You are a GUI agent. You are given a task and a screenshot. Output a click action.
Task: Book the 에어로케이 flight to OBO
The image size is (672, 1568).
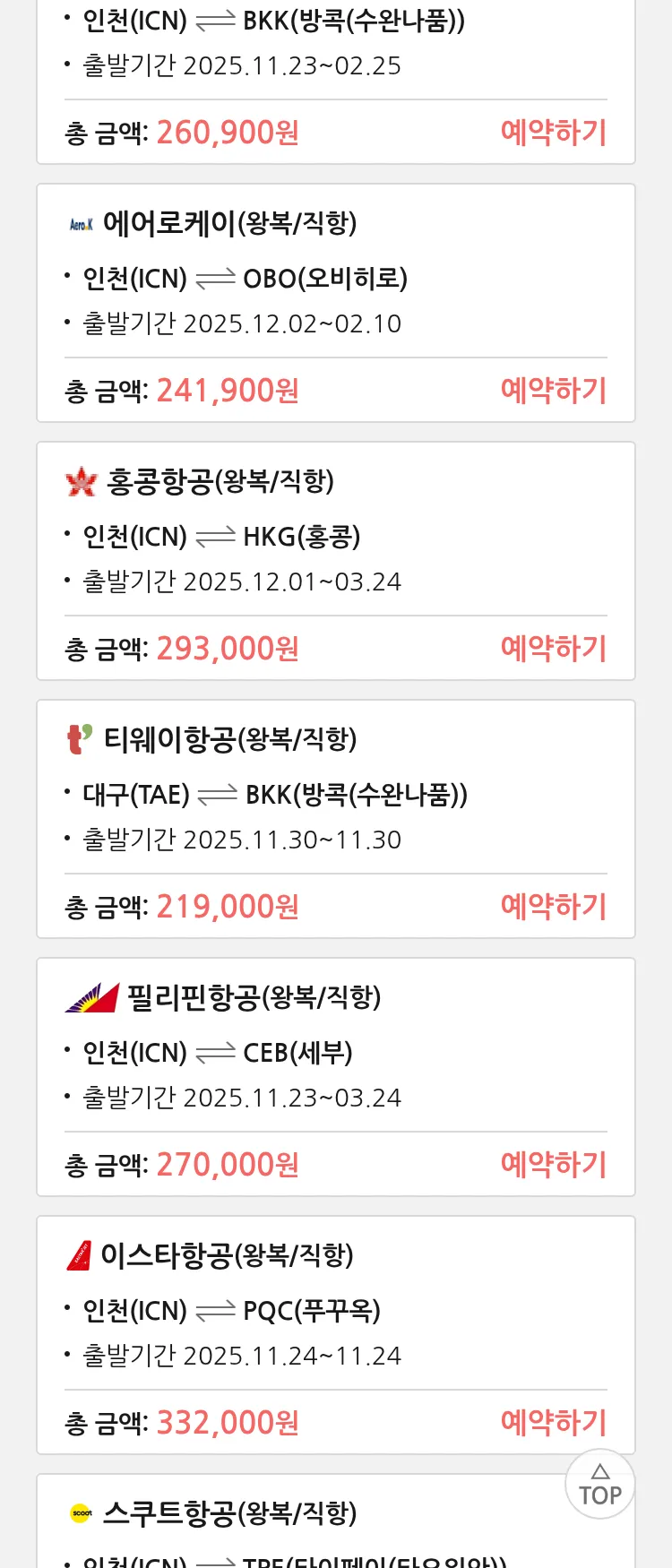(x=553, y=391)
